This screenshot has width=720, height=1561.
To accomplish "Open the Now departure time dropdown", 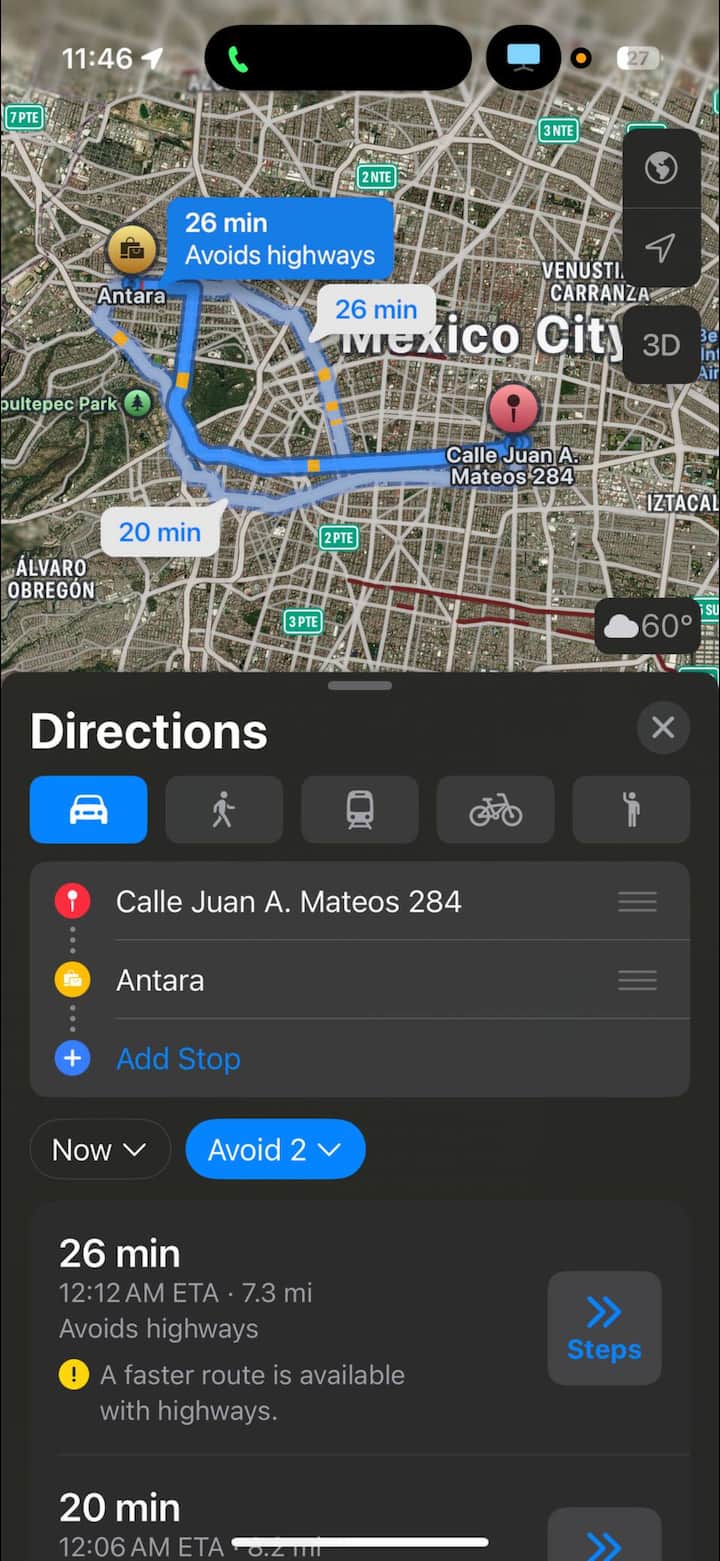I will click(100, 1150).
